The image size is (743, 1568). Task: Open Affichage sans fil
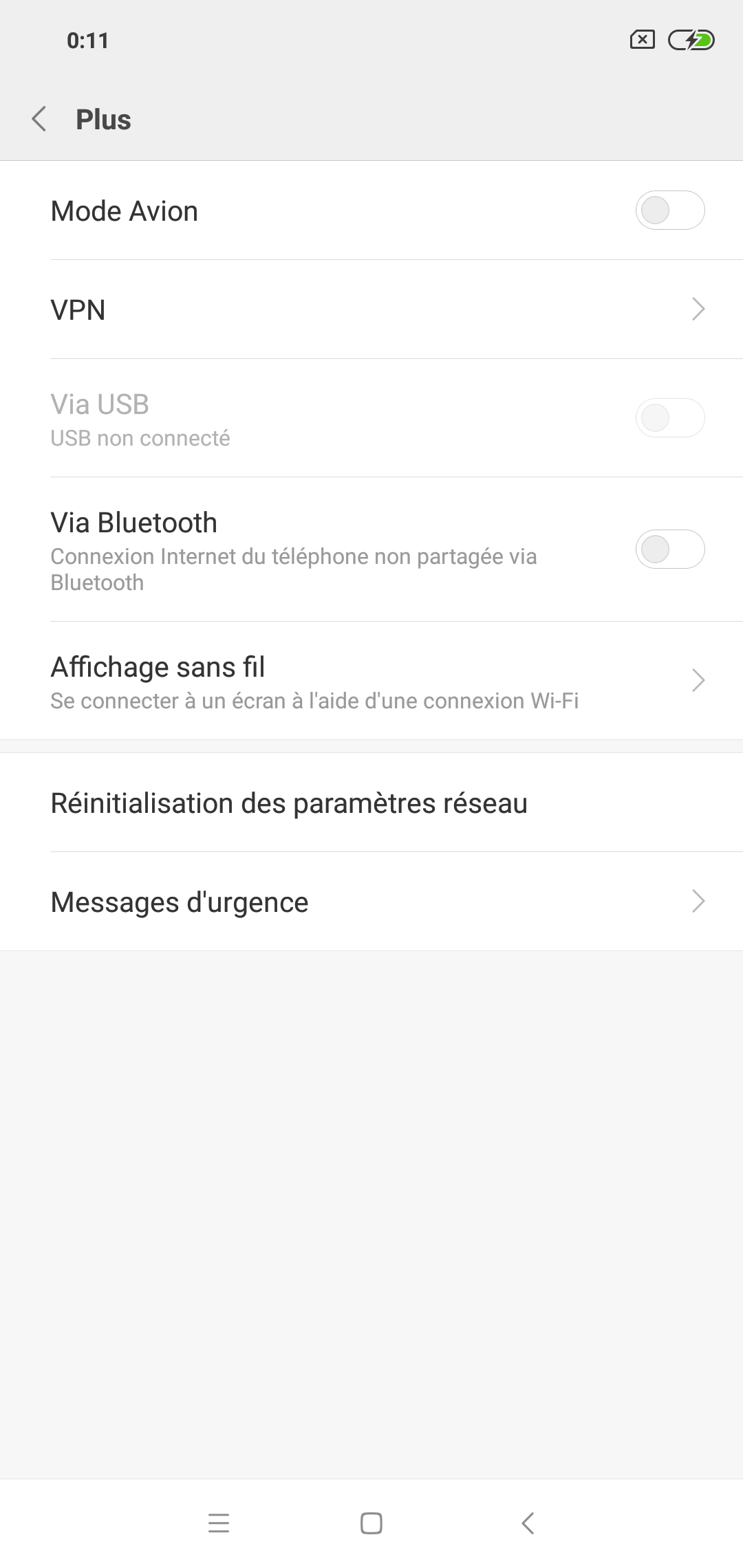click(x=371, y=681)
